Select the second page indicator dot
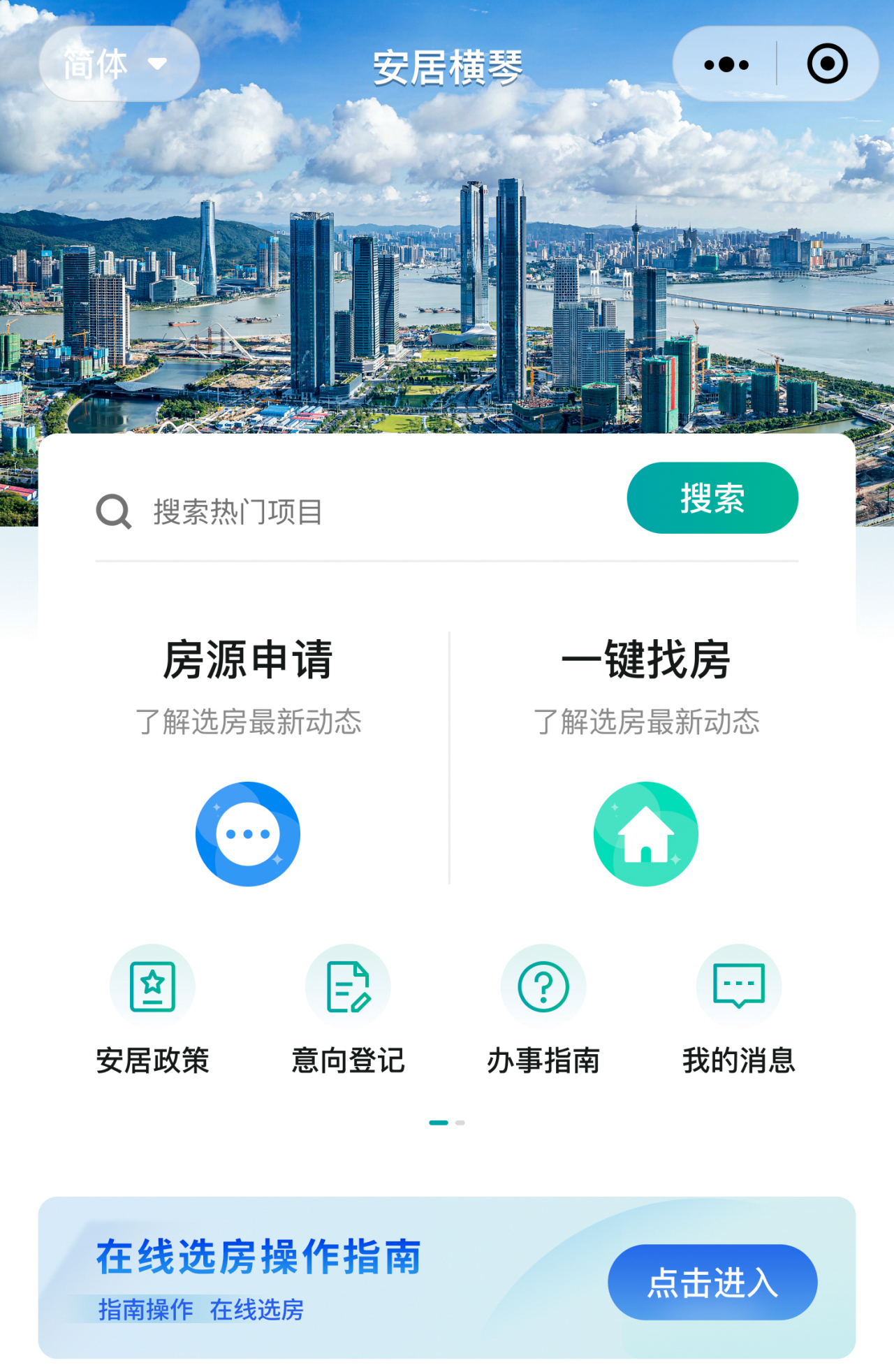 click(x=460, y=1123)
